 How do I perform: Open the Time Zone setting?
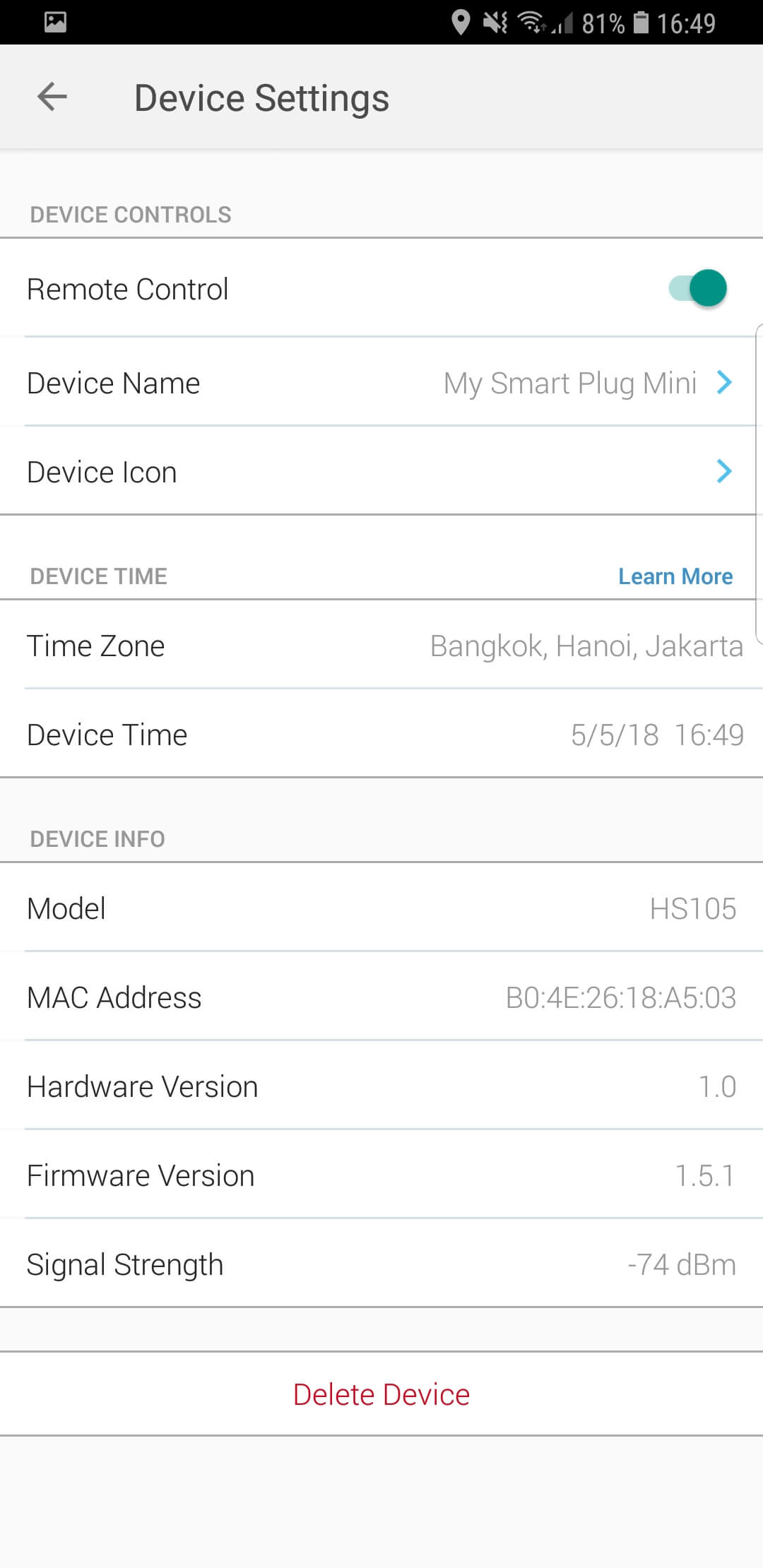point(381,646)
